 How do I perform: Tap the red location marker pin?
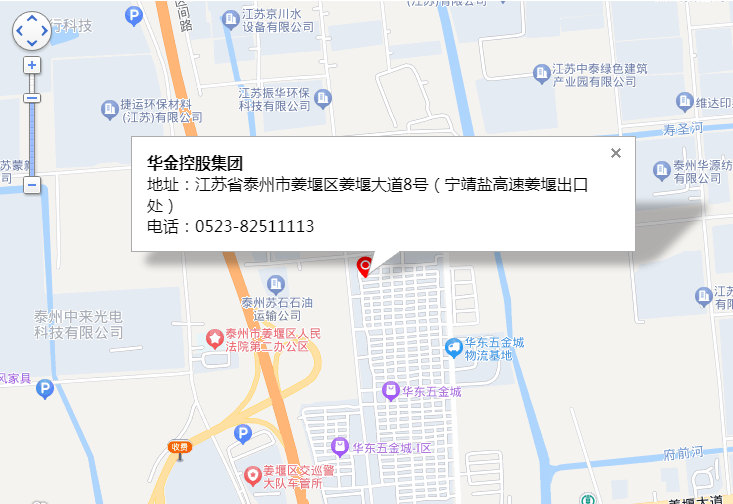point(365,265)
